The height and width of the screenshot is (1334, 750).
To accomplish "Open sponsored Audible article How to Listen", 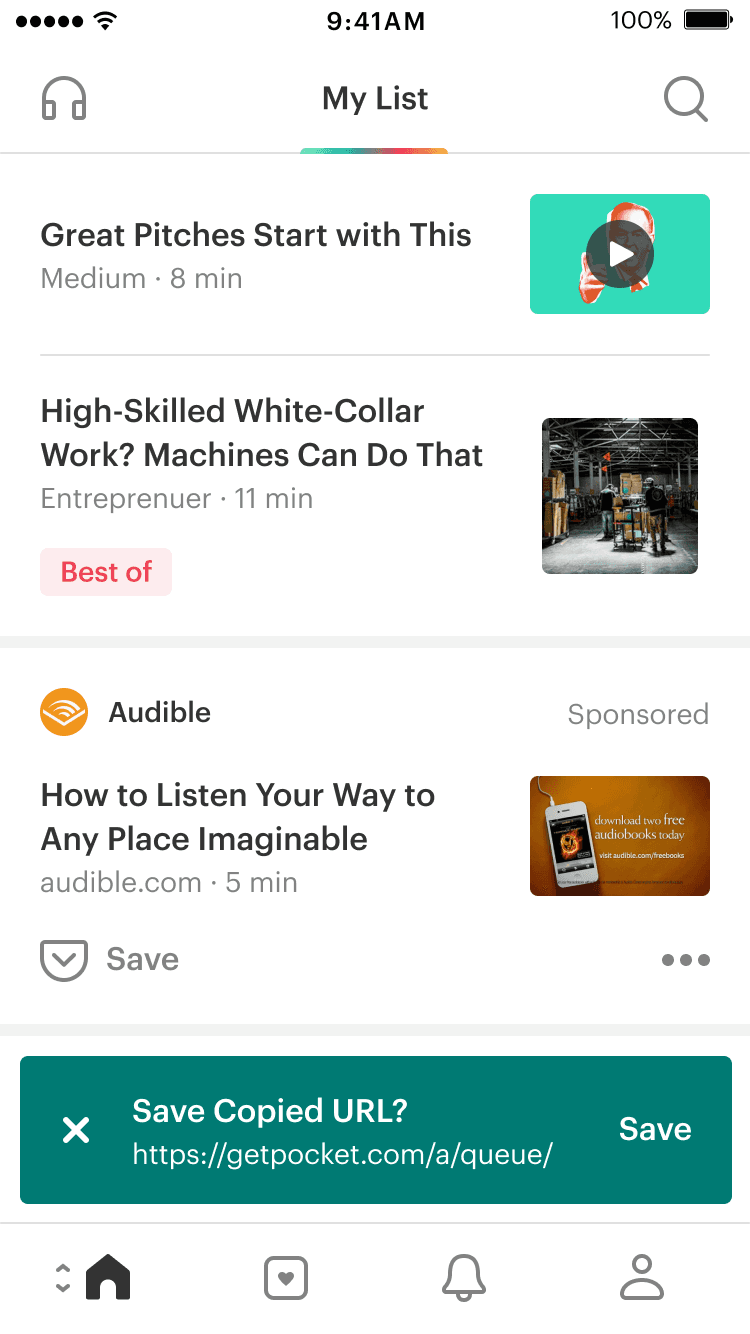I will coord(238,817).
